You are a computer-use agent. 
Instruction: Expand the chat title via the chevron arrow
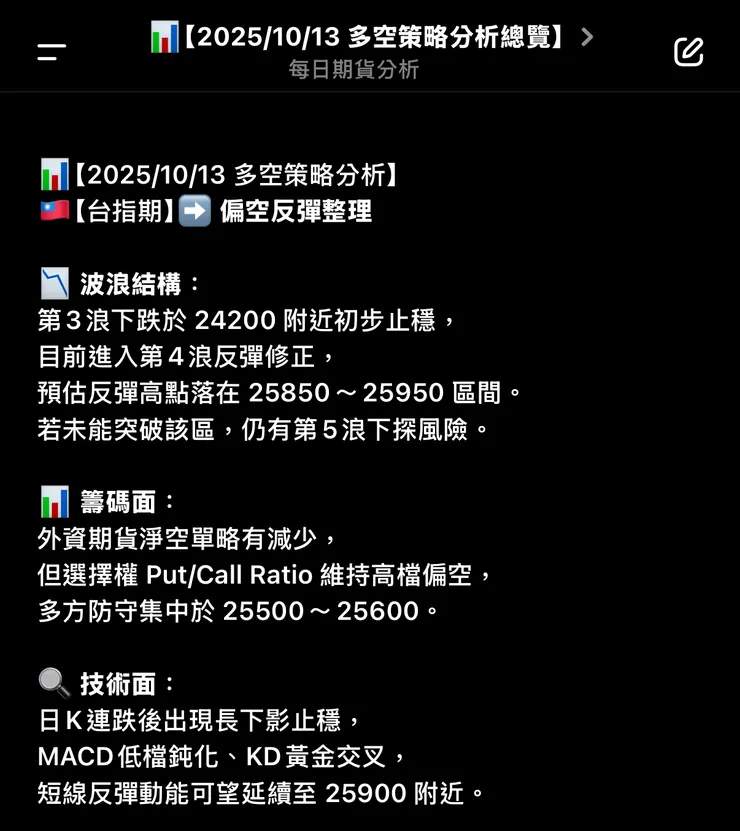tap(588, 36)
